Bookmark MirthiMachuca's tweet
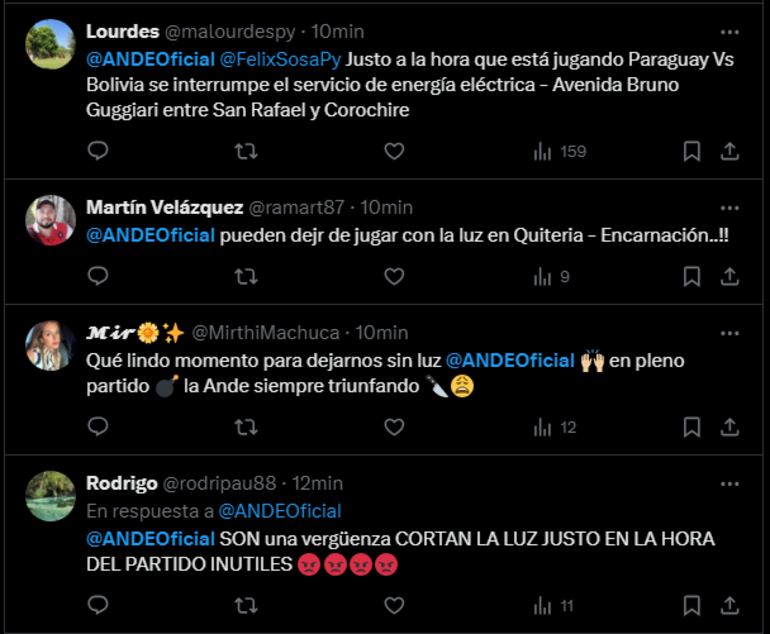The width and height of the screenshot is (770, 634). [691, 427]
